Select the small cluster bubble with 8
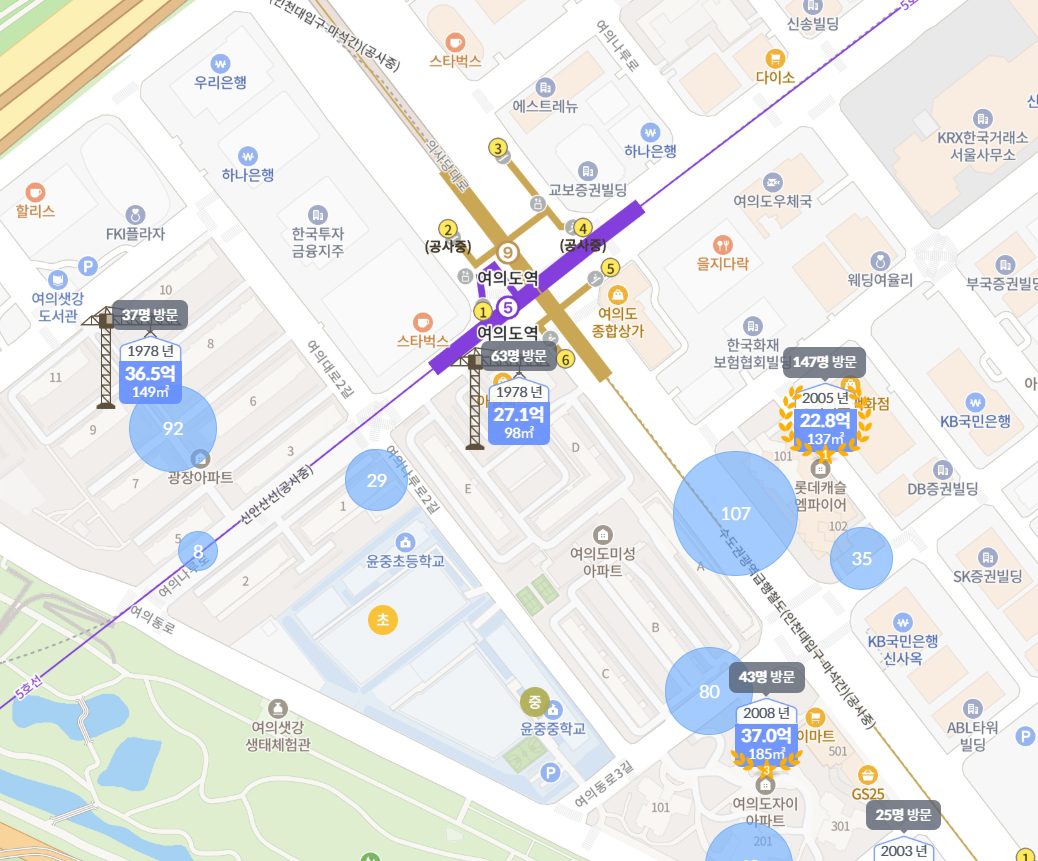 198,551
